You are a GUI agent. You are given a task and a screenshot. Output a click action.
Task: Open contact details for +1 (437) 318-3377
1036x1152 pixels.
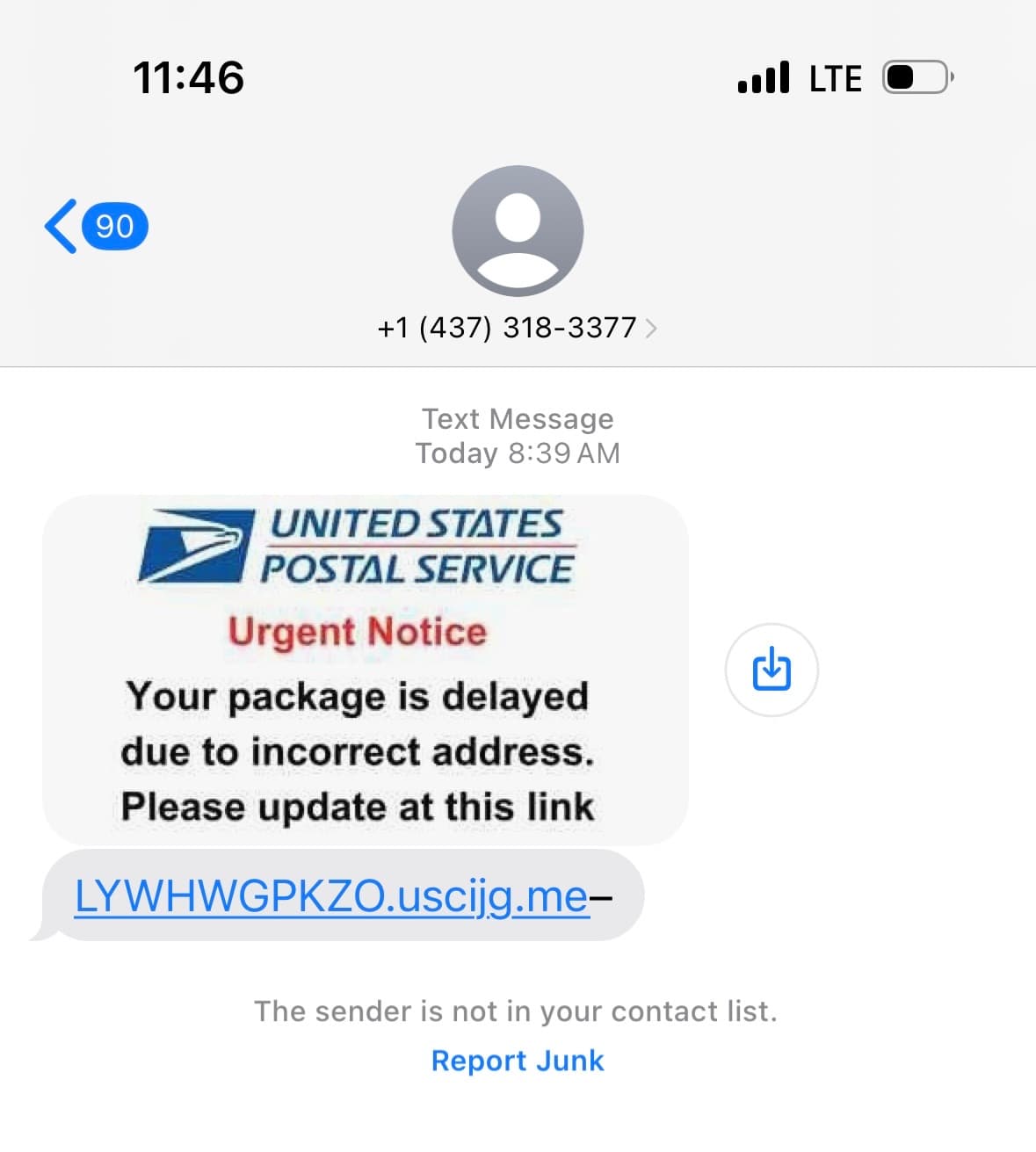click(x=517, y=328)
